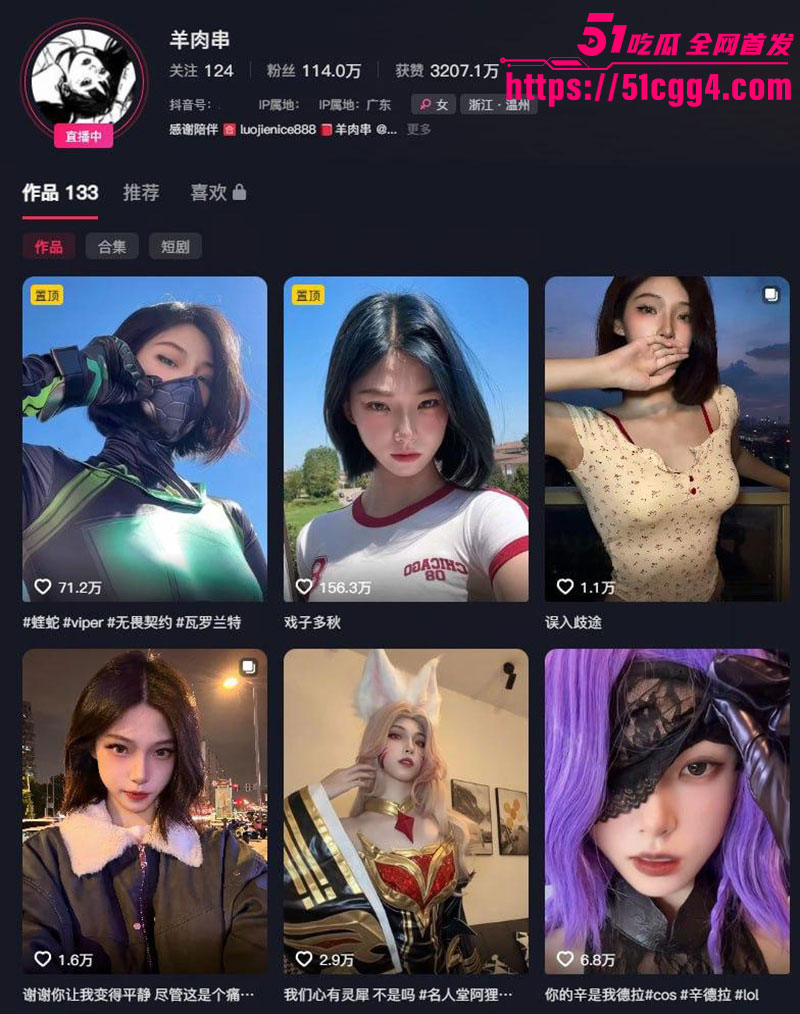
Task: Select the 作品 filter chip
Action: tap(49, 246)
